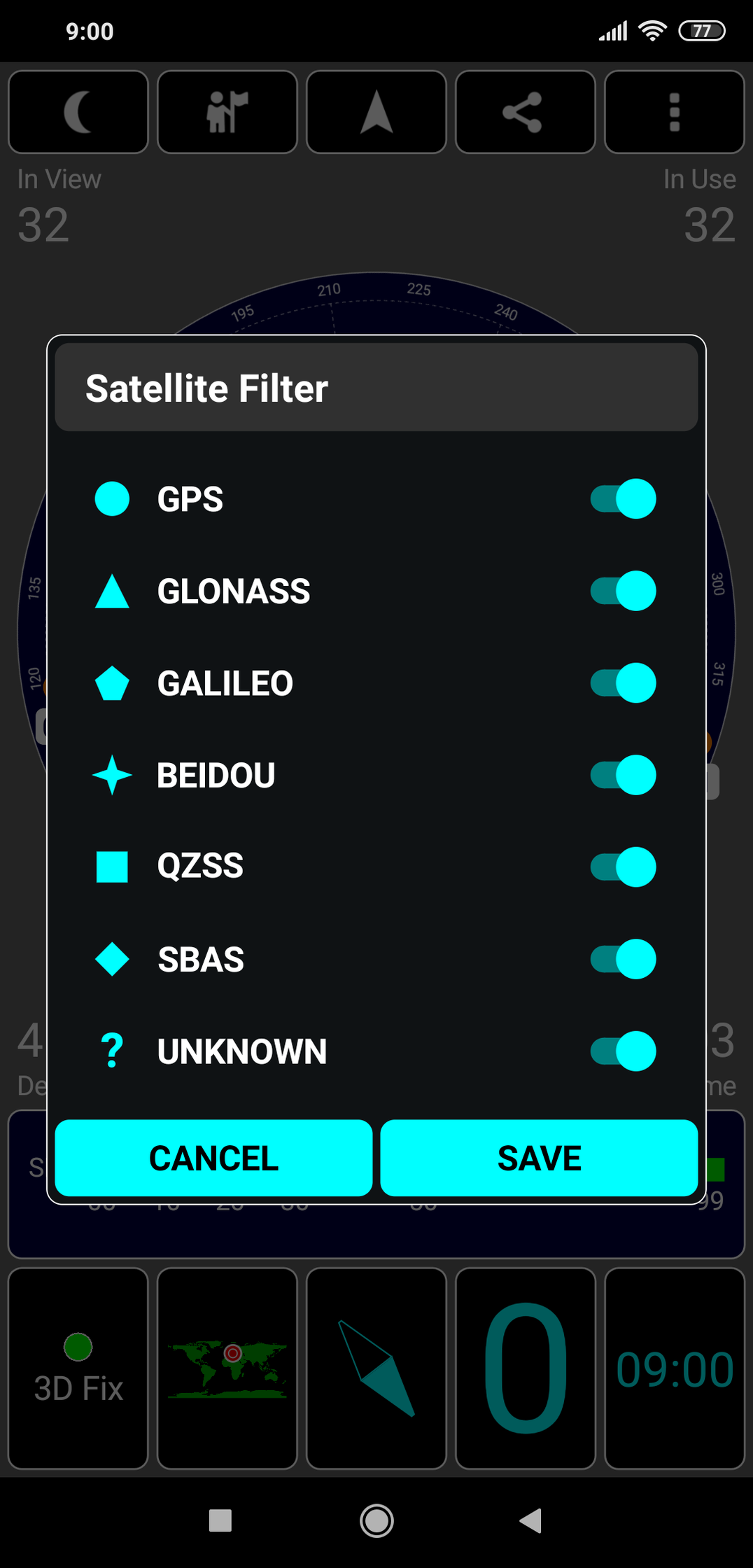This screenshot has height=1568, width=753.
Task: Turn off the GPS satellite filter
Action: [x=623, y=499]
